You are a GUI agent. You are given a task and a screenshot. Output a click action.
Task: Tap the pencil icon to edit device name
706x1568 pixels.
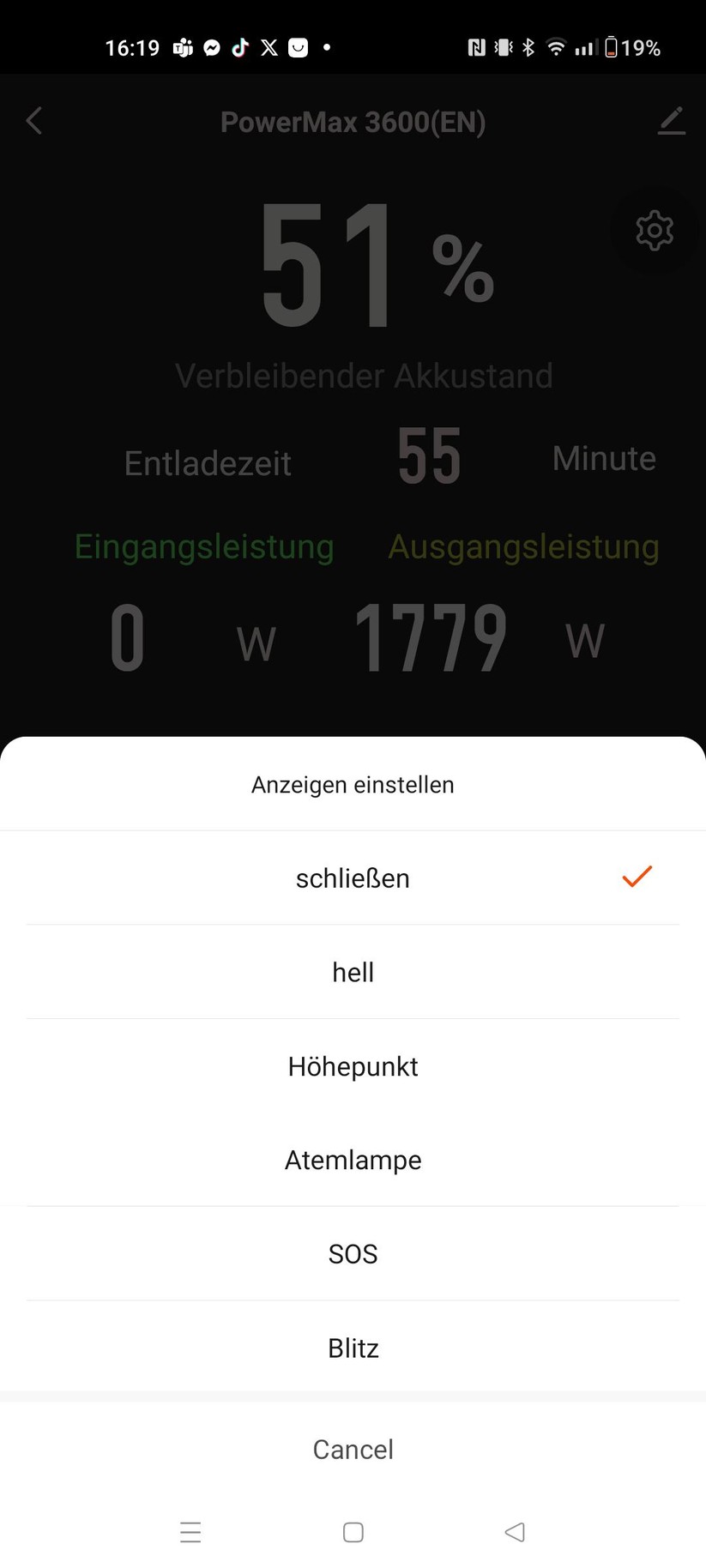click(672, 120)
